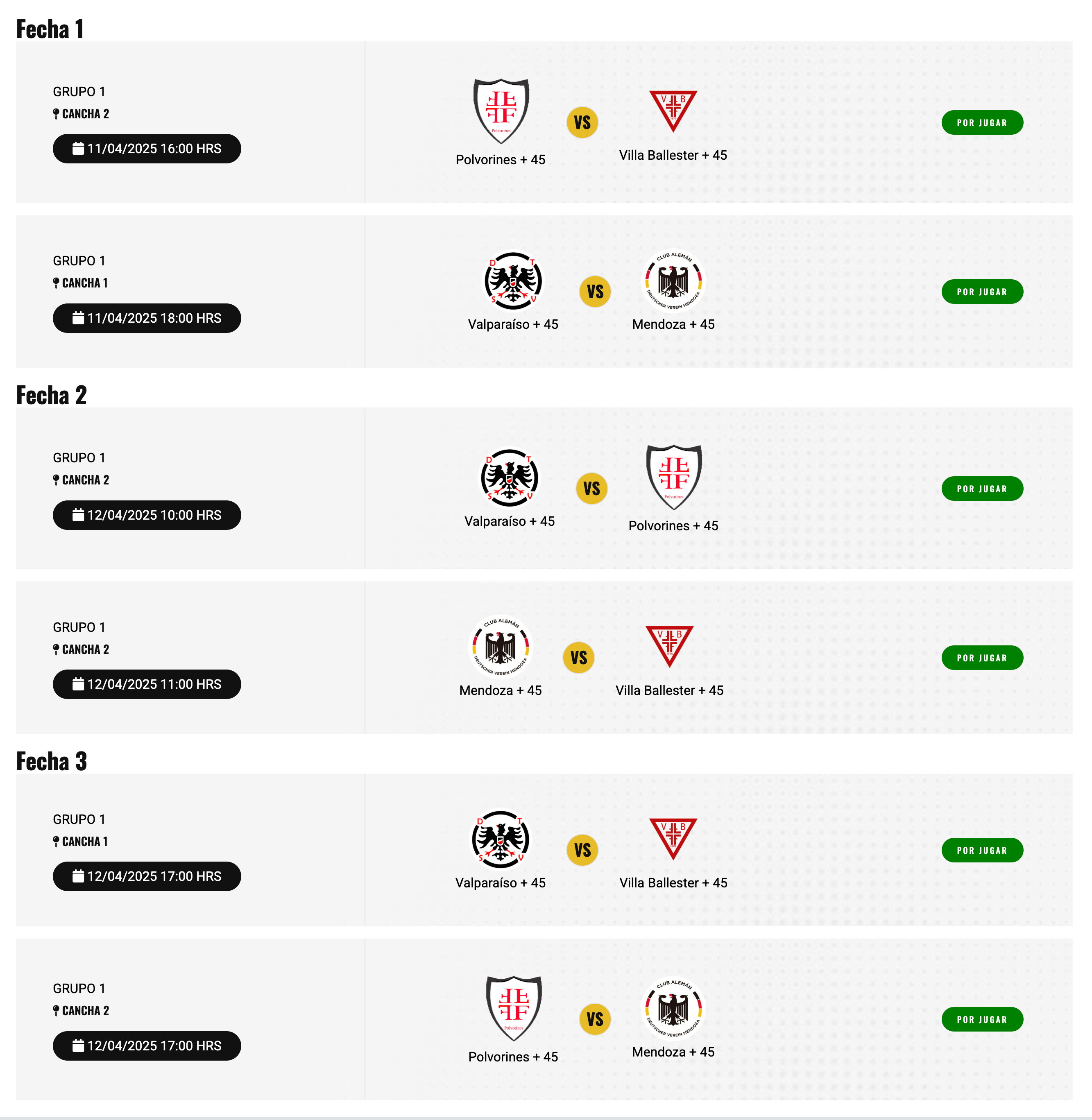Open POR JUGAR on the 11/04 18:00 match
The image size is (1092, 1120).
coord(981,292)
